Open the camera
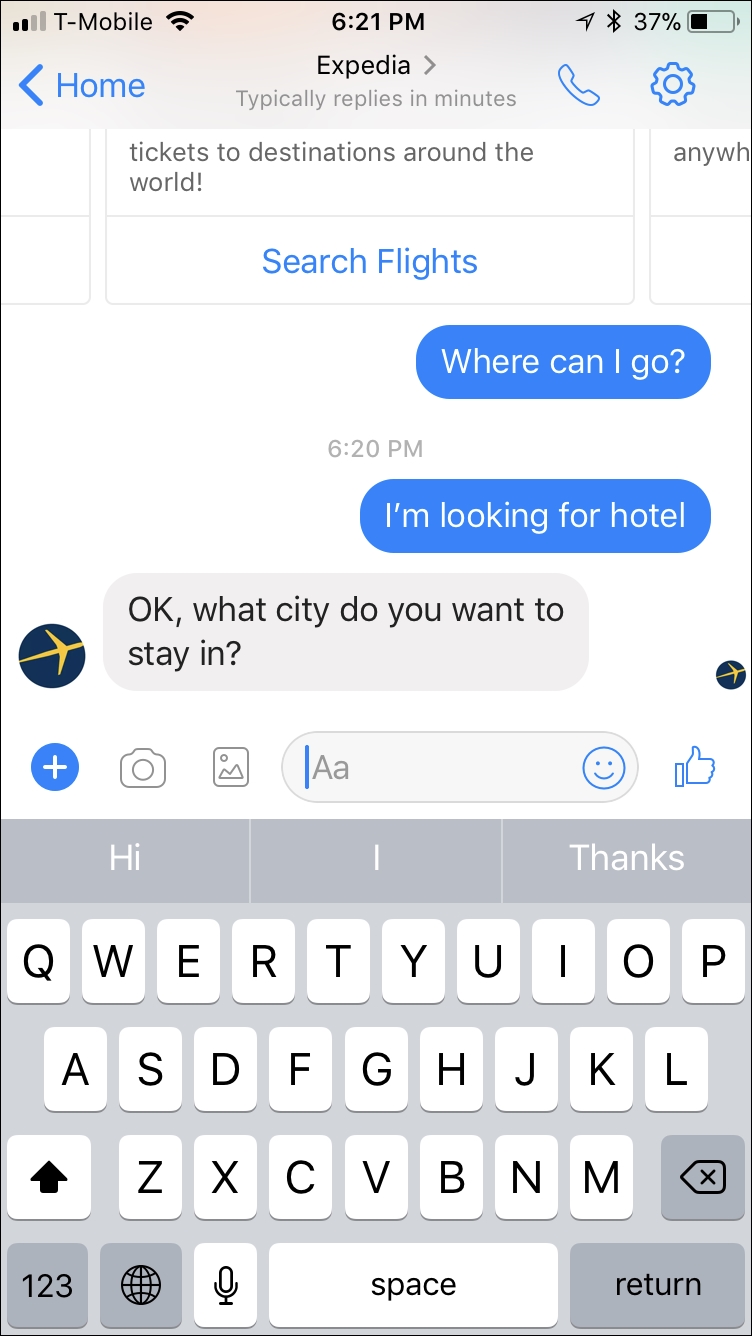This screenshot has height=1336, width=752. pos(143,768)
